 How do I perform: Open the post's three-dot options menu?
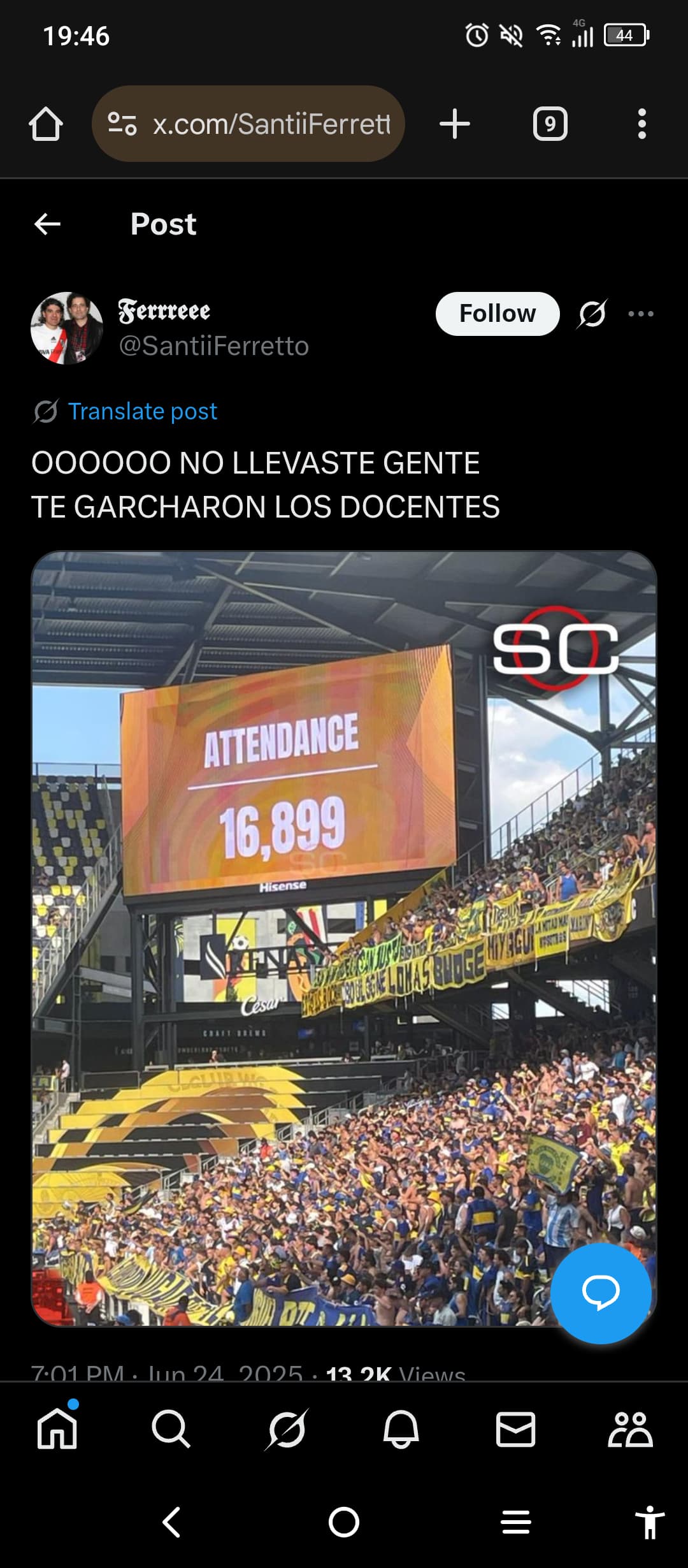tap(641, 314)
